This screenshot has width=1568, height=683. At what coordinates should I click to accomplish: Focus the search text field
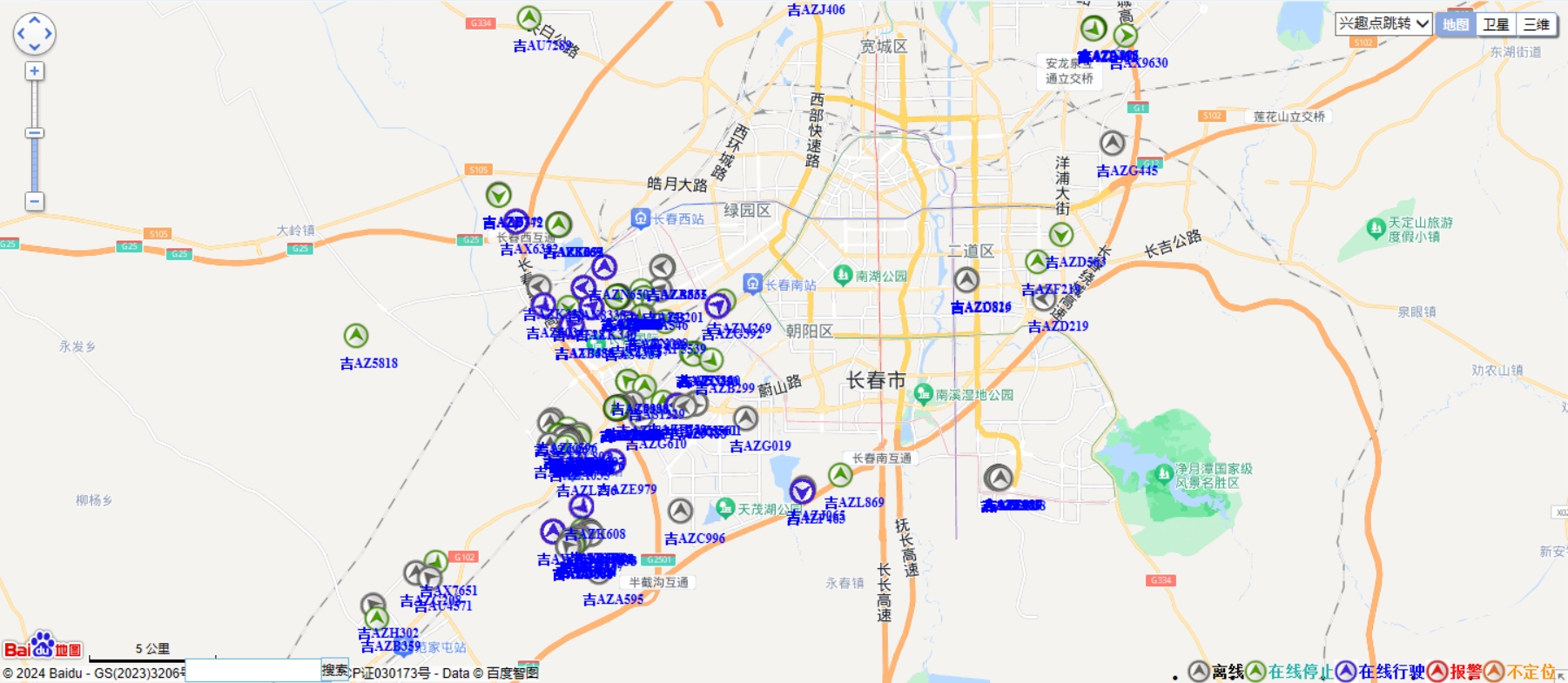pyautogui.click(x=252, y=670)
